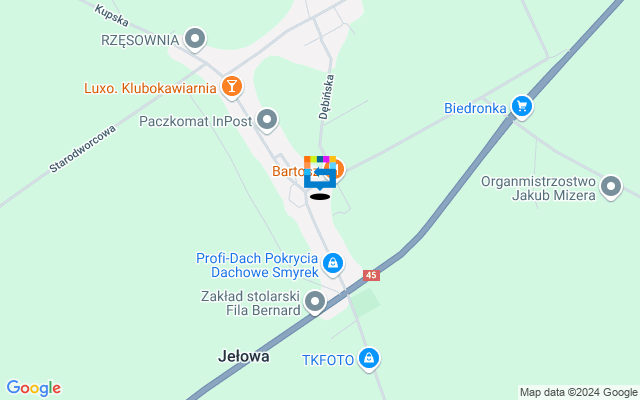This screenshot has width=640, height=400.
Task: Open Profi-Dach Pokrycia Dachowe Smyrek marker
Action: (x=333, y=264)
